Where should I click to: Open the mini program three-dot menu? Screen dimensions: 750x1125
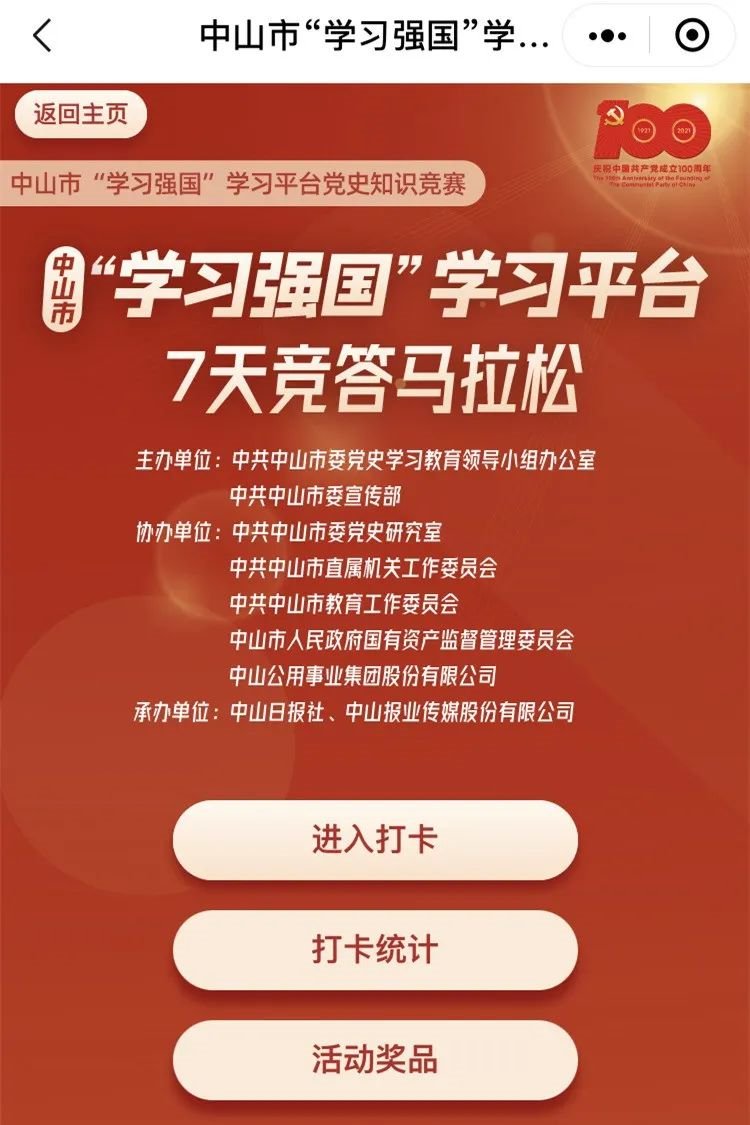[x=607, y=36]
